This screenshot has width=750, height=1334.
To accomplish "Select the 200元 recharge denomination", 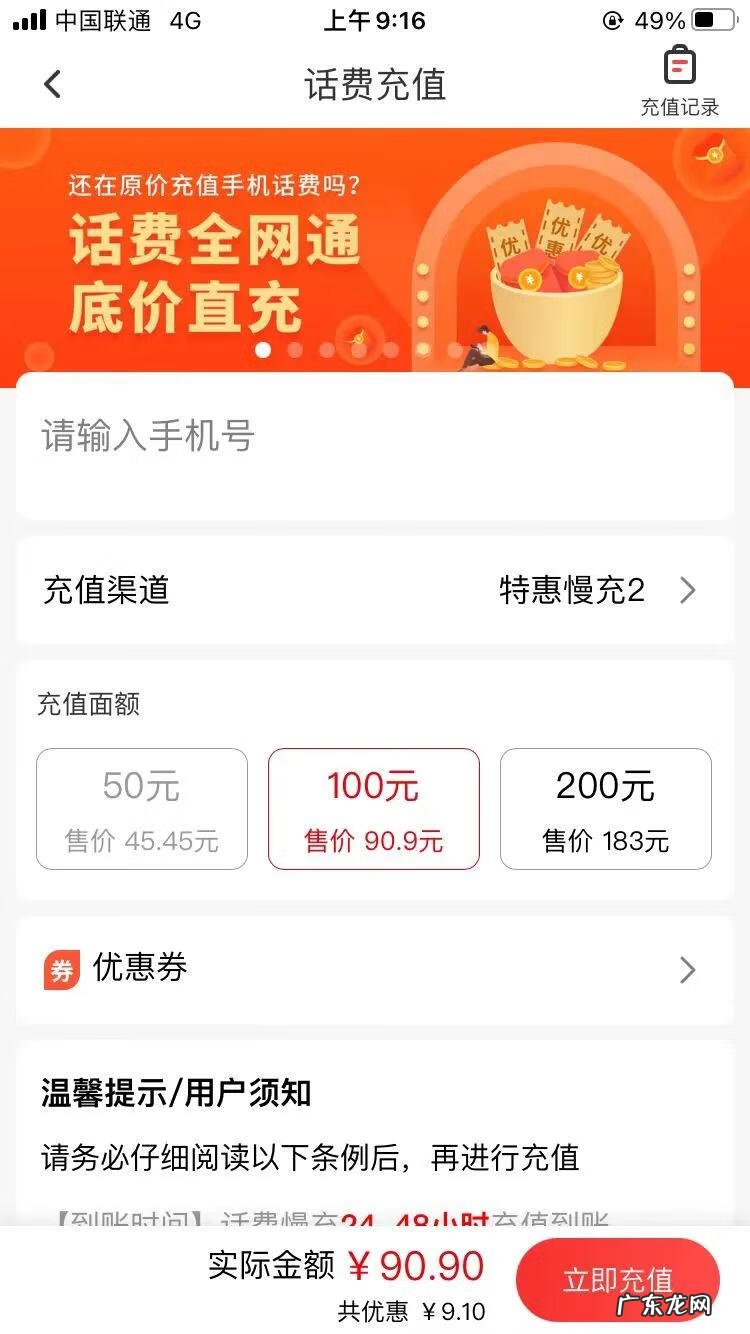I will pyautogui.click(x=605, y=808).
